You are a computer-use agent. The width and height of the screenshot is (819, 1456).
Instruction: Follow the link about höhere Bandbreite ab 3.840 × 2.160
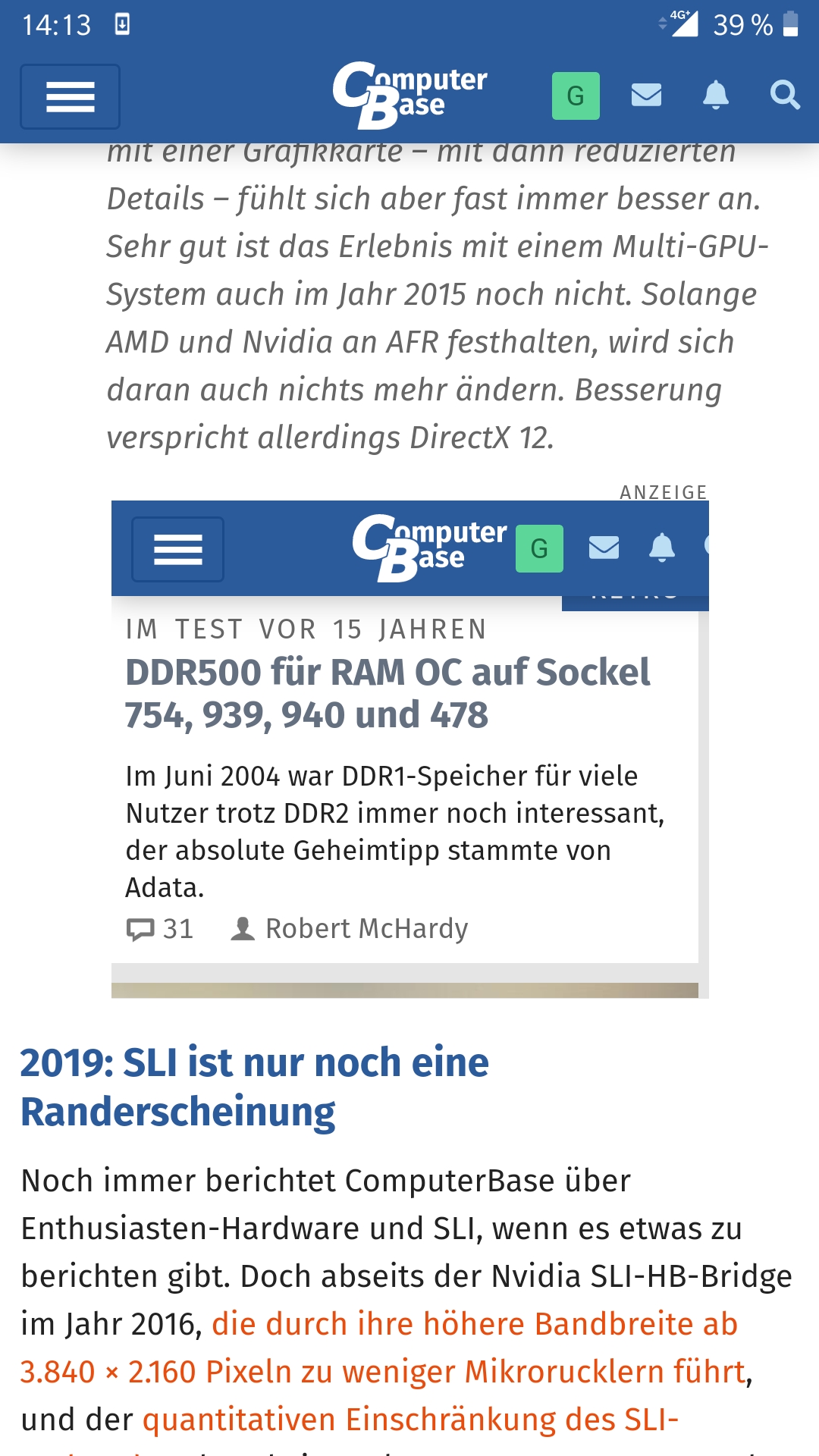[x=474, y=1325]
